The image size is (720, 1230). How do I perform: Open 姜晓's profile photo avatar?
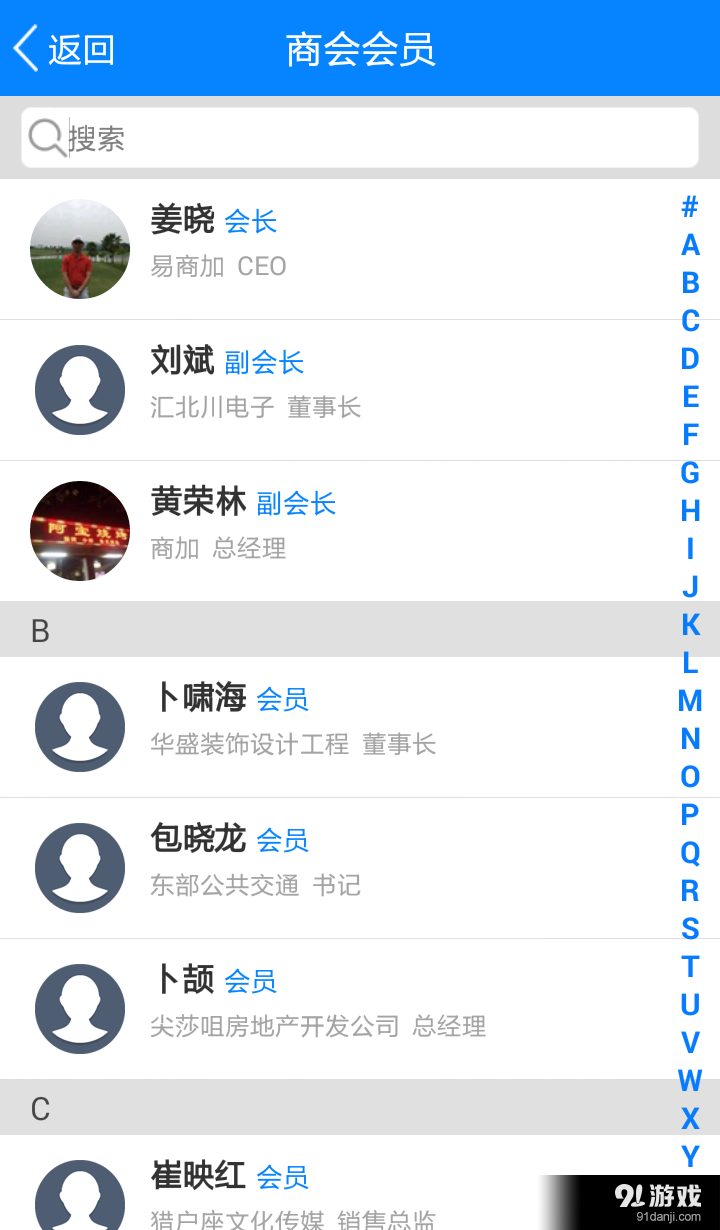click(80, 248)
